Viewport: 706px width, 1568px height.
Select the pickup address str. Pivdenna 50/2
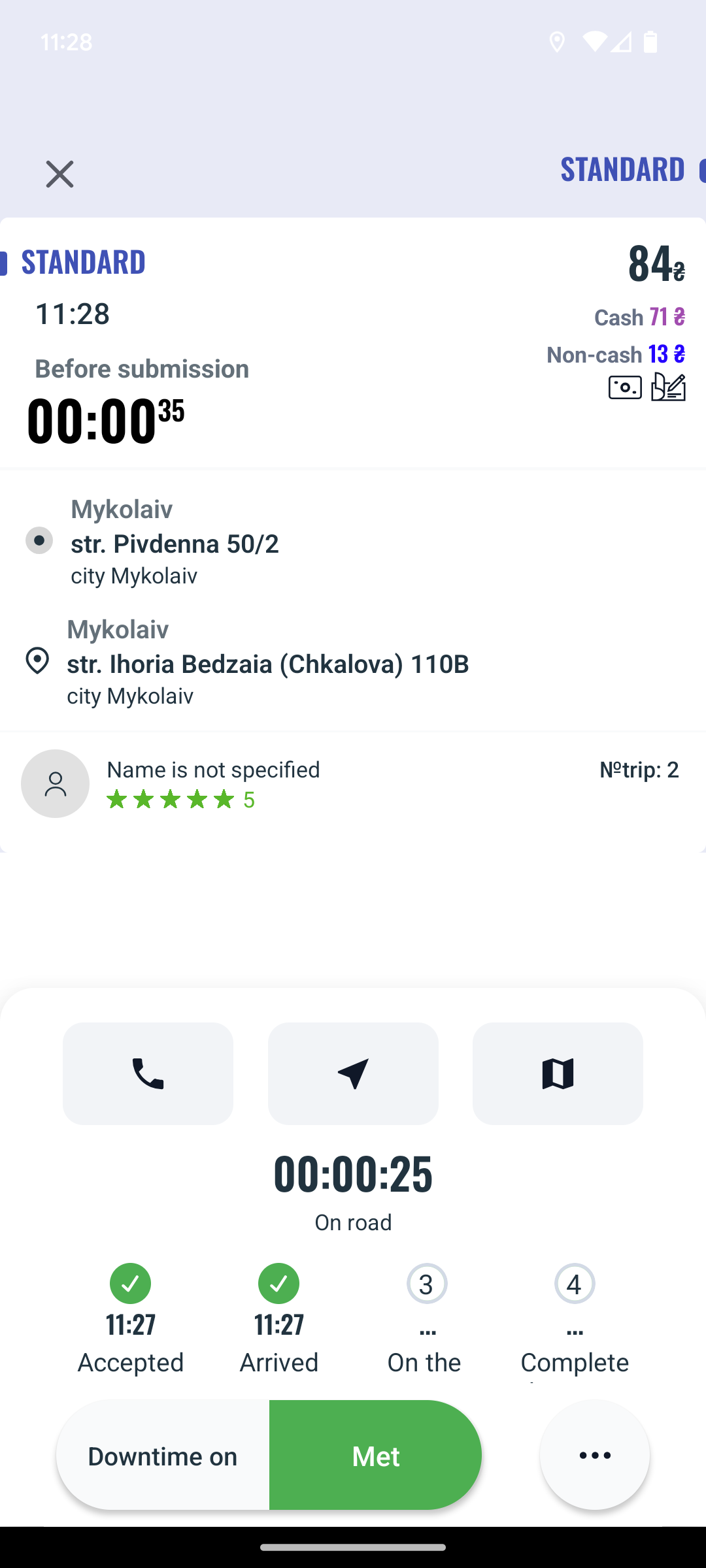click(353, 542)
